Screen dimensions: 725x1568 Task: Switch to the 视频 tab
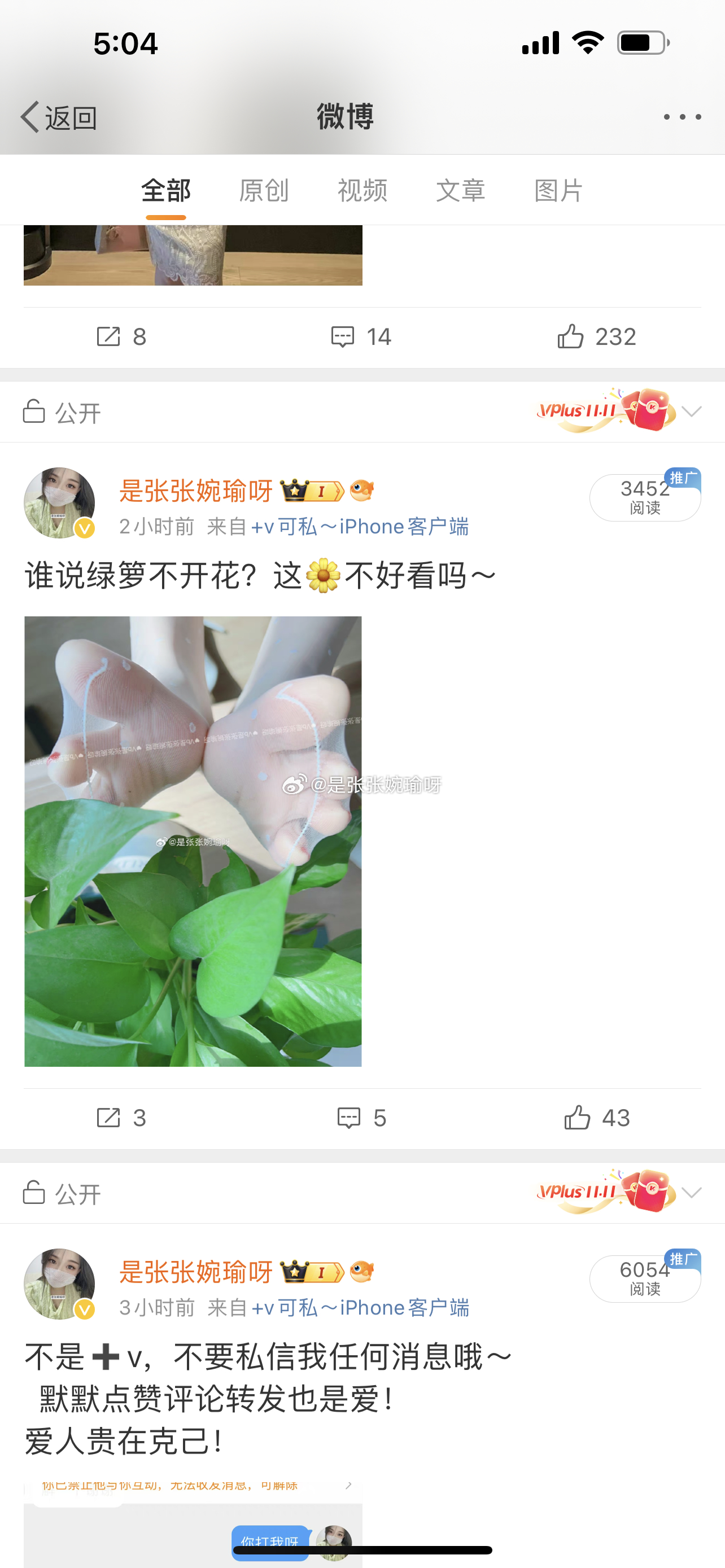tap(362, 191)
